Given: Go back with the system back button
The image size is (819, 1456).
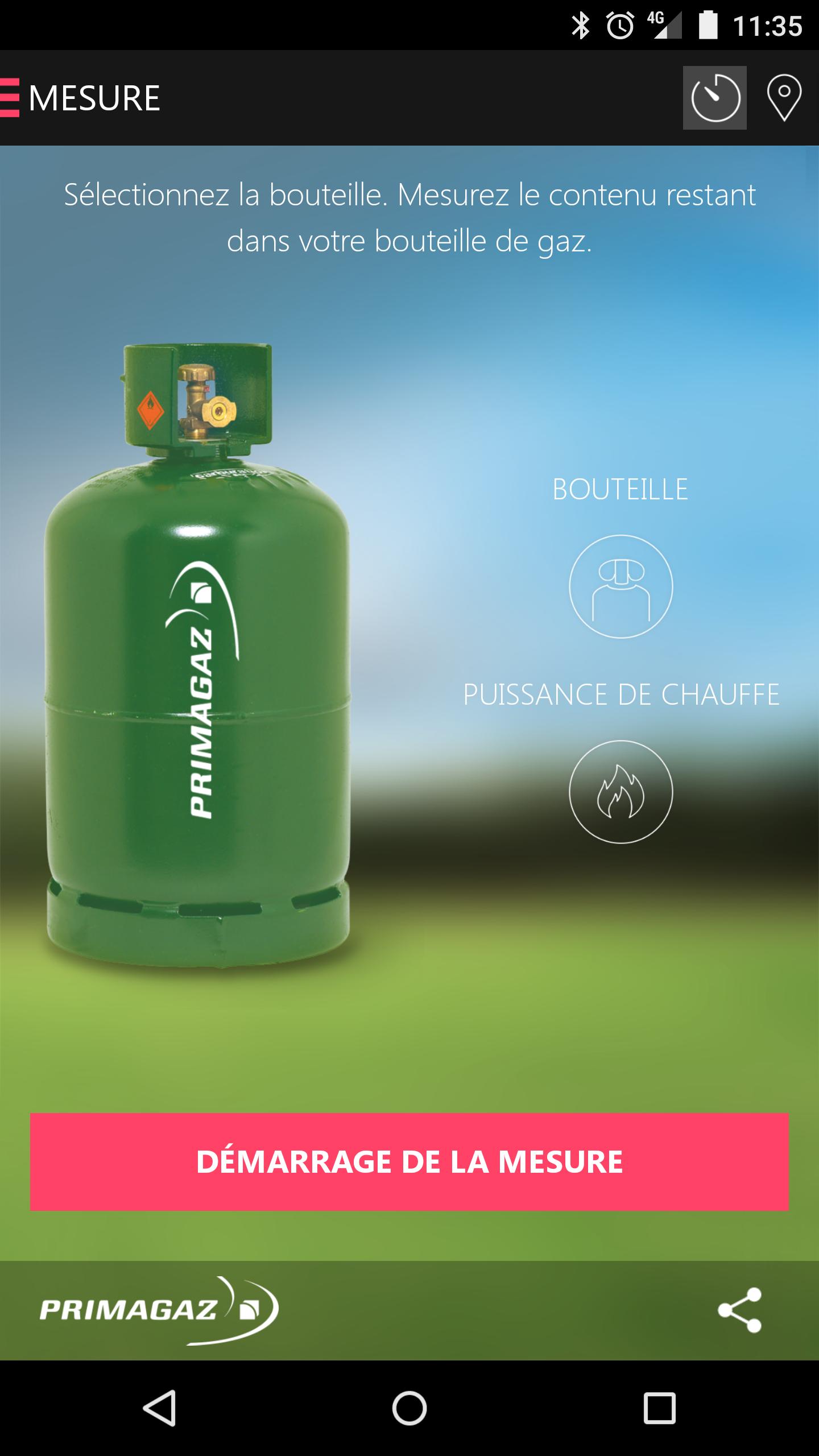Looking at the screenshot, I should (159, 1408).
